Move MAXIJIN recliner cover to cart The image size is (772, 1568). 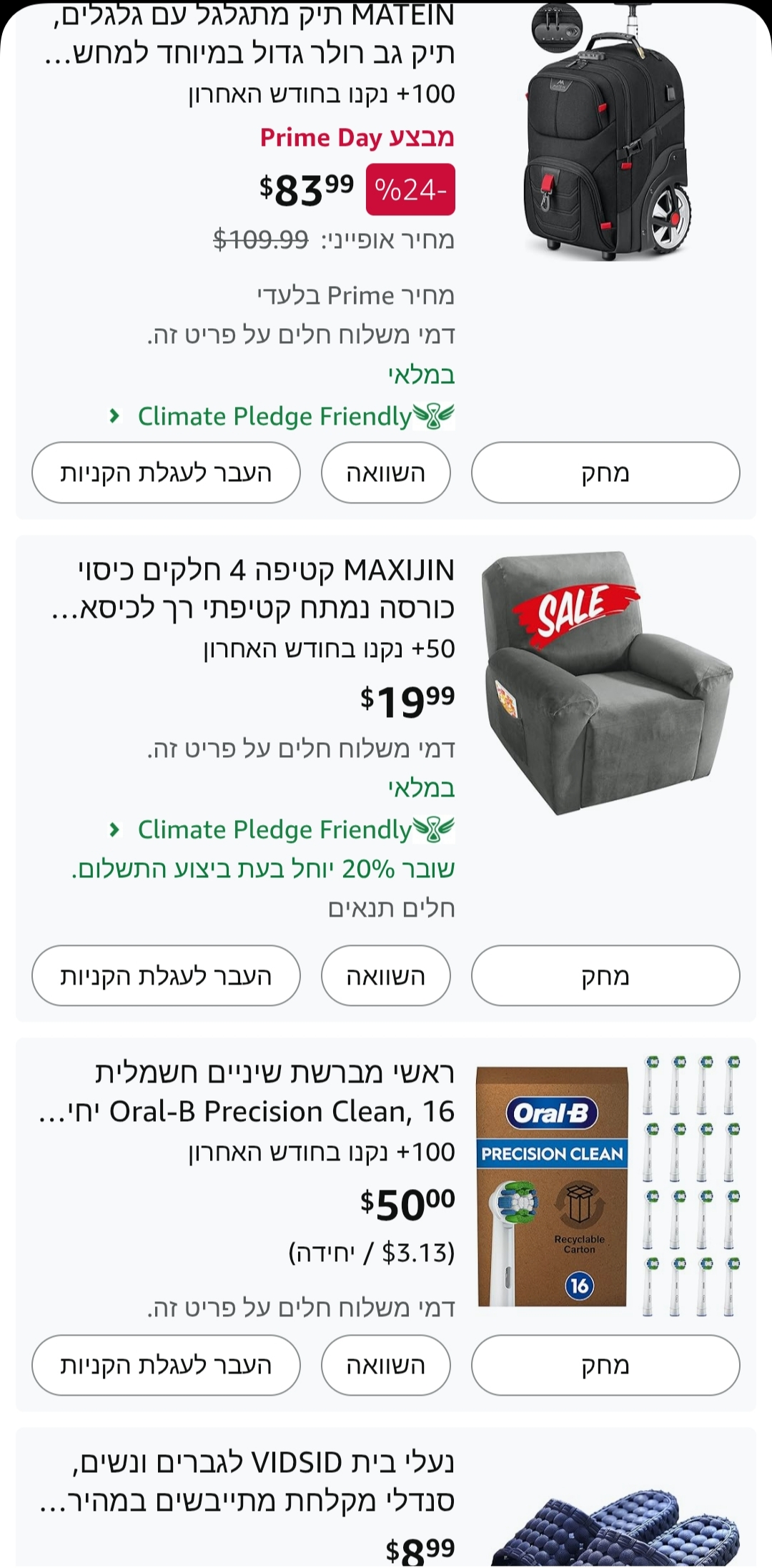coord(166,976)
